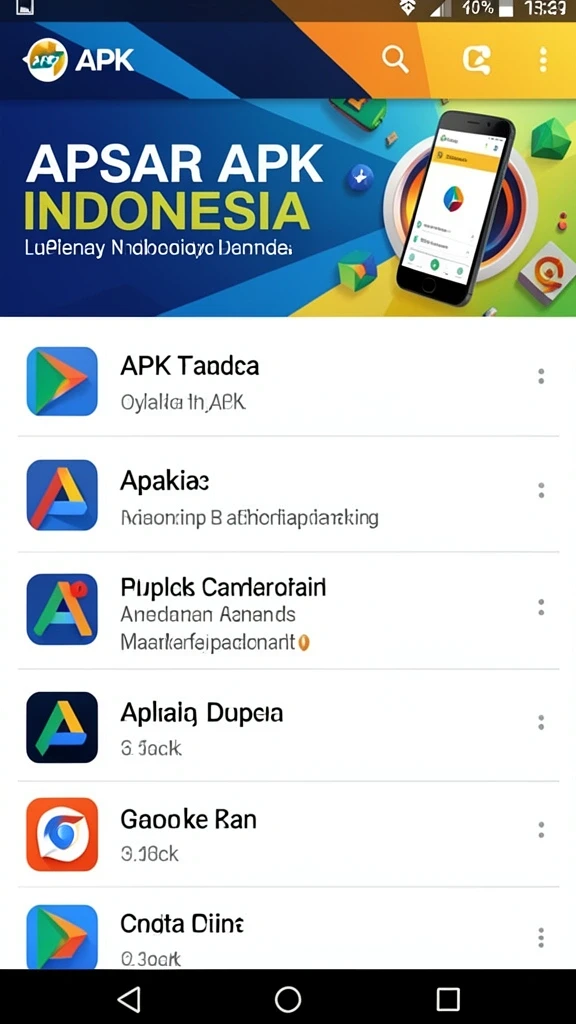
Task: Open the APSAR APK Indonesia banner
Action: [288, 208]
